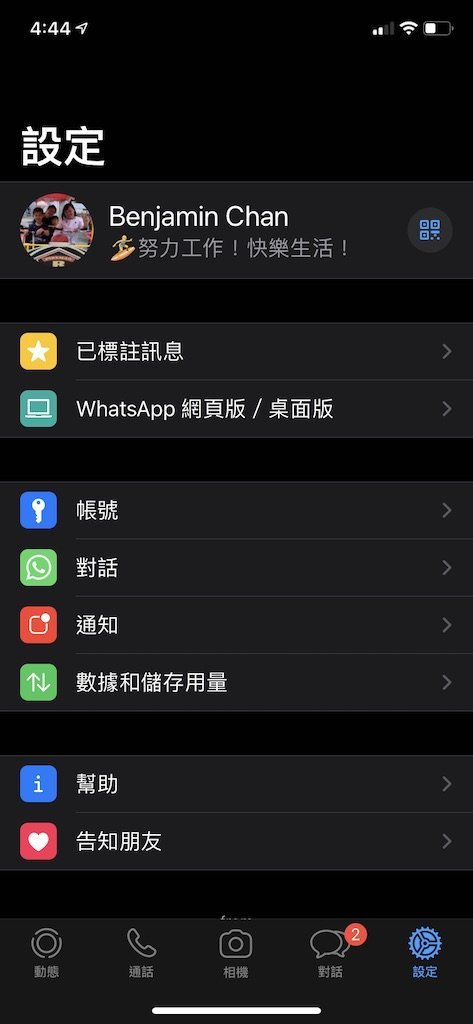
Task: Switch to the 對話 chats tab
Action: click(x=331, y=953)
